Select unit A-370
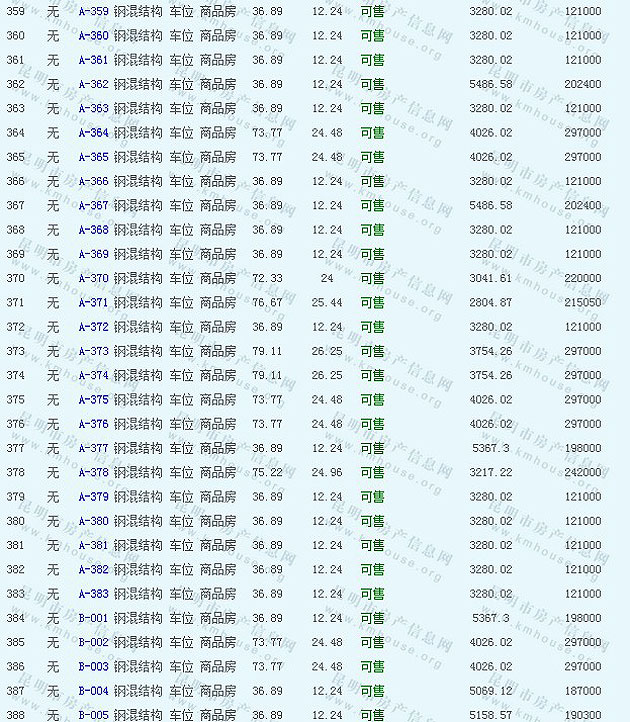This screenshot has height=722, width=630. (93, 278)
